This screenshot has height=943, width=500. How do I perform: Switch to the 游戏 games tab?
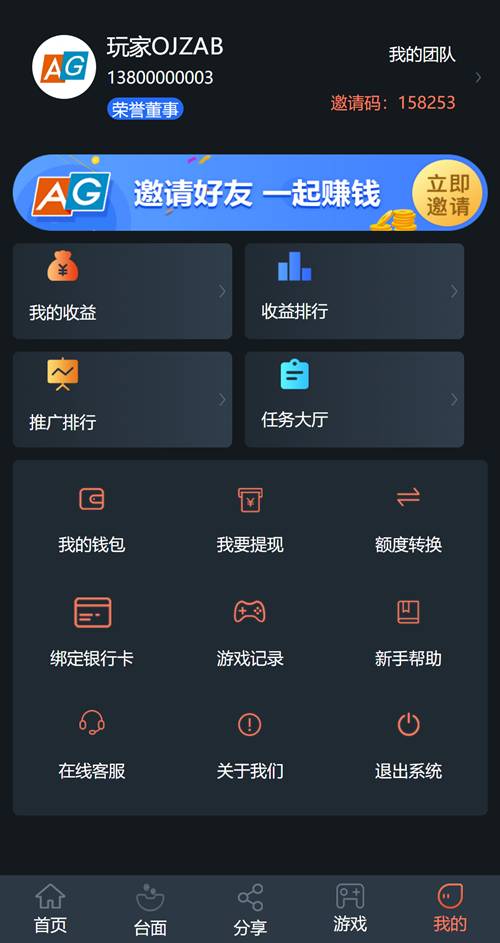[350, 909]
